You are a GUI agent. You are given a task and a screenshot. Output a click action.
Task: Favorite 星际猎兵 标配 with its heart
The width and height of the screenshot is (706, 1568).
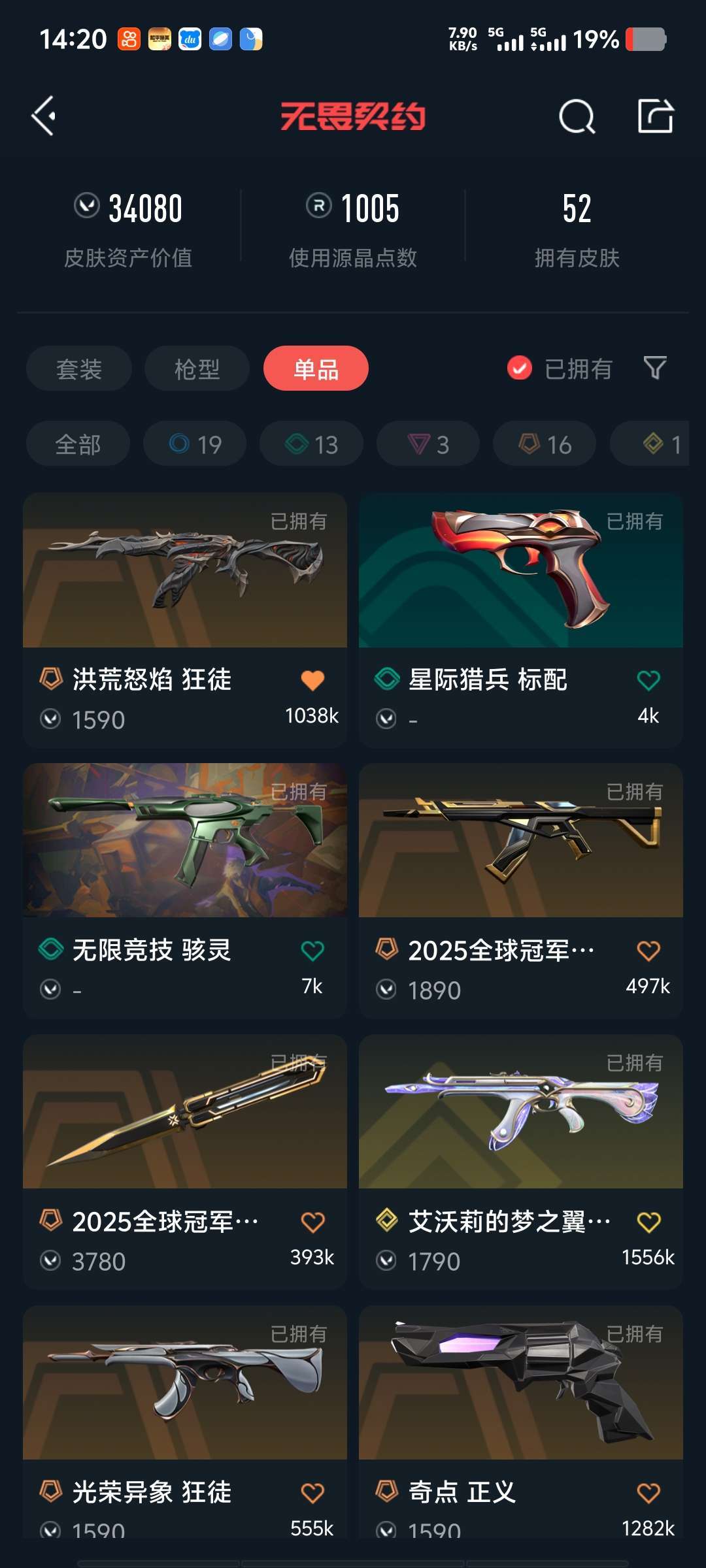pyautogui.click(x=647, y=679)
